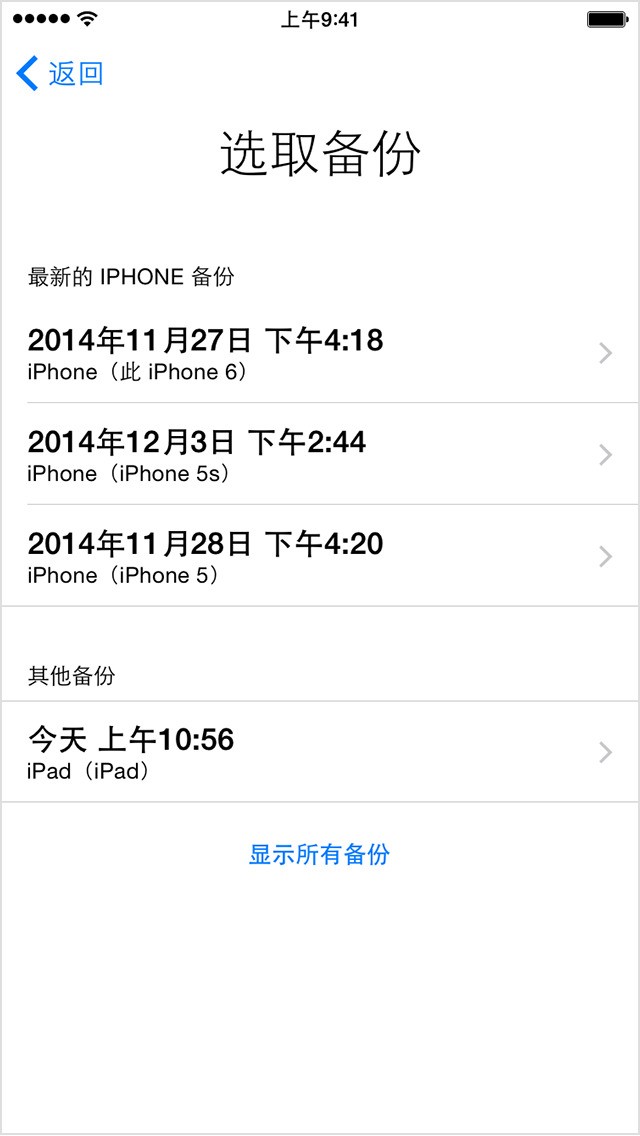Screen dimensions: 640x1136
Task: Tap the 显示所有备份 link
Action: coord(319,855)
